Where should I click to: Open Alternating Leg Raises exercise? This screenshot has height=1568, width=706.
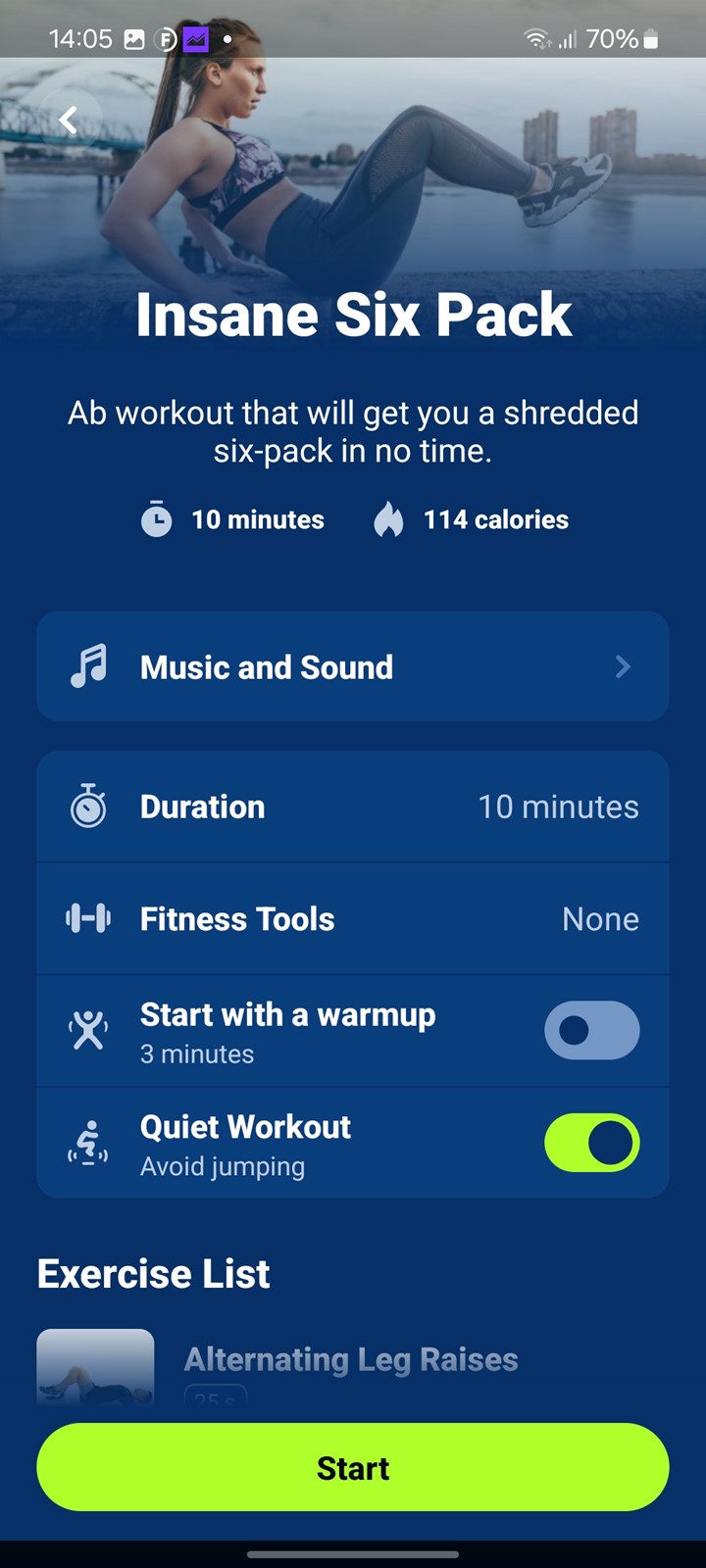[351, 1359]
